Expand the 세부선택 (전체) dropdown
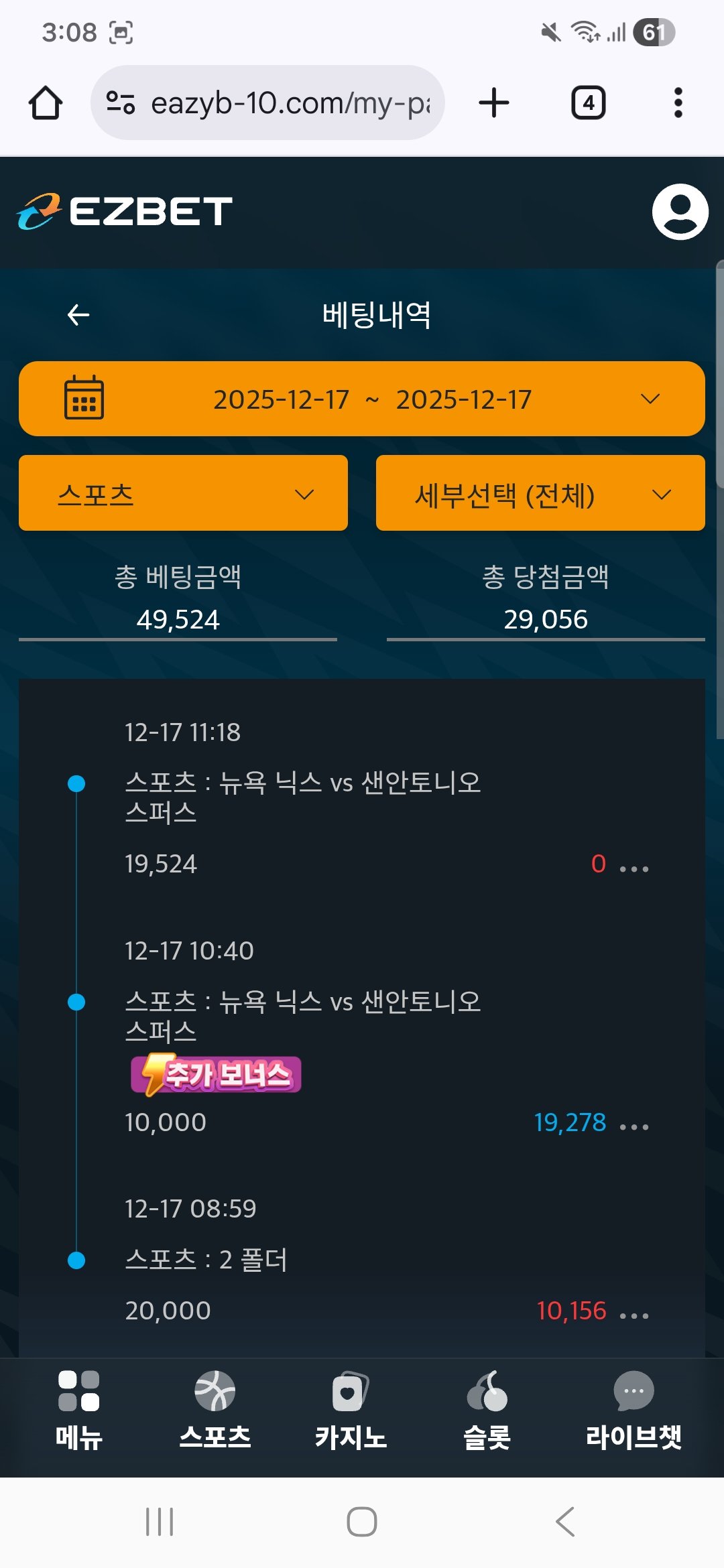 (x=540, y=494)
